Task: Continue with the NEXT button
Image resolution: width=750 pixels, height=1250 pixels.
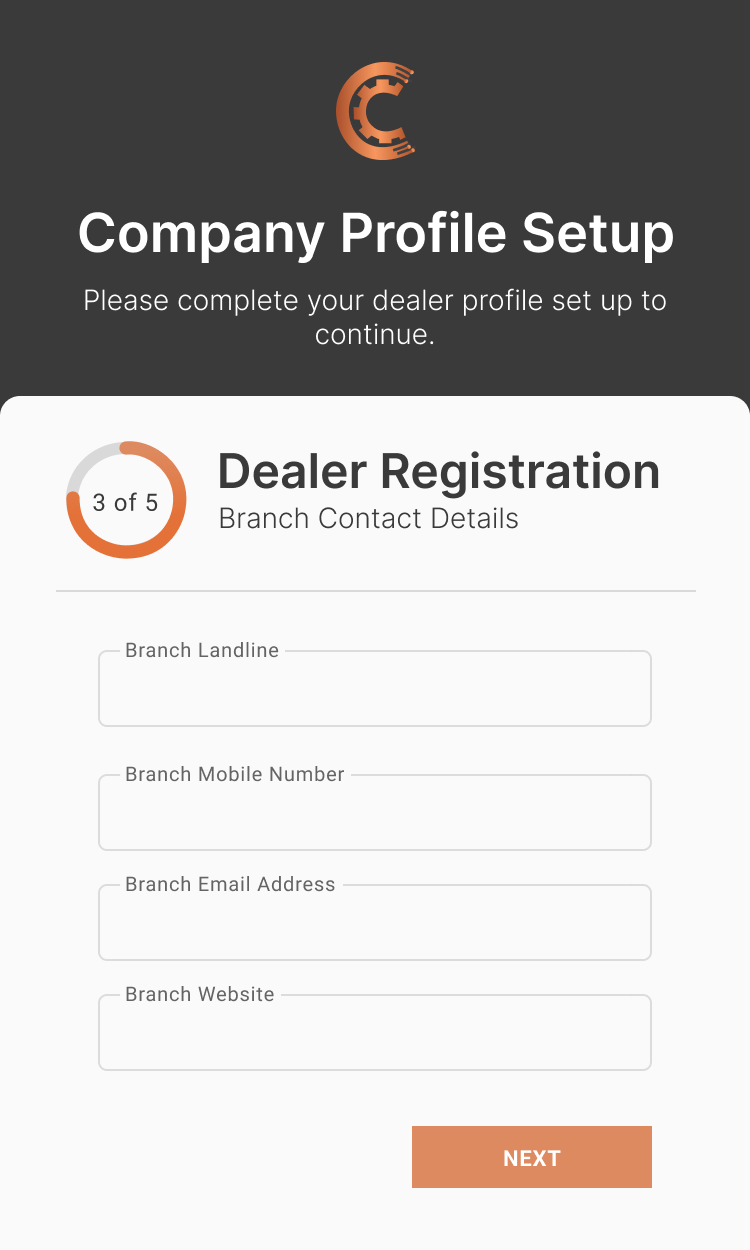Action: [x=531, y=1158]
